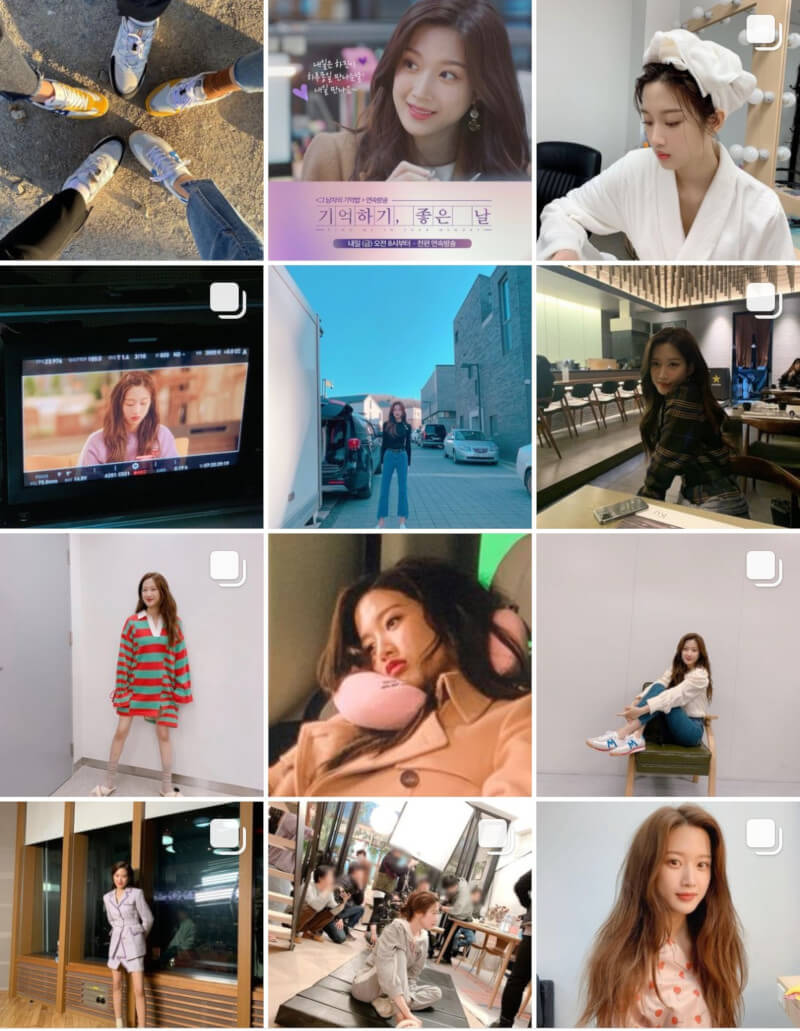800x1031 pixels.
Task: Open the purple drama promo poster post
Action: pos(400,130)
